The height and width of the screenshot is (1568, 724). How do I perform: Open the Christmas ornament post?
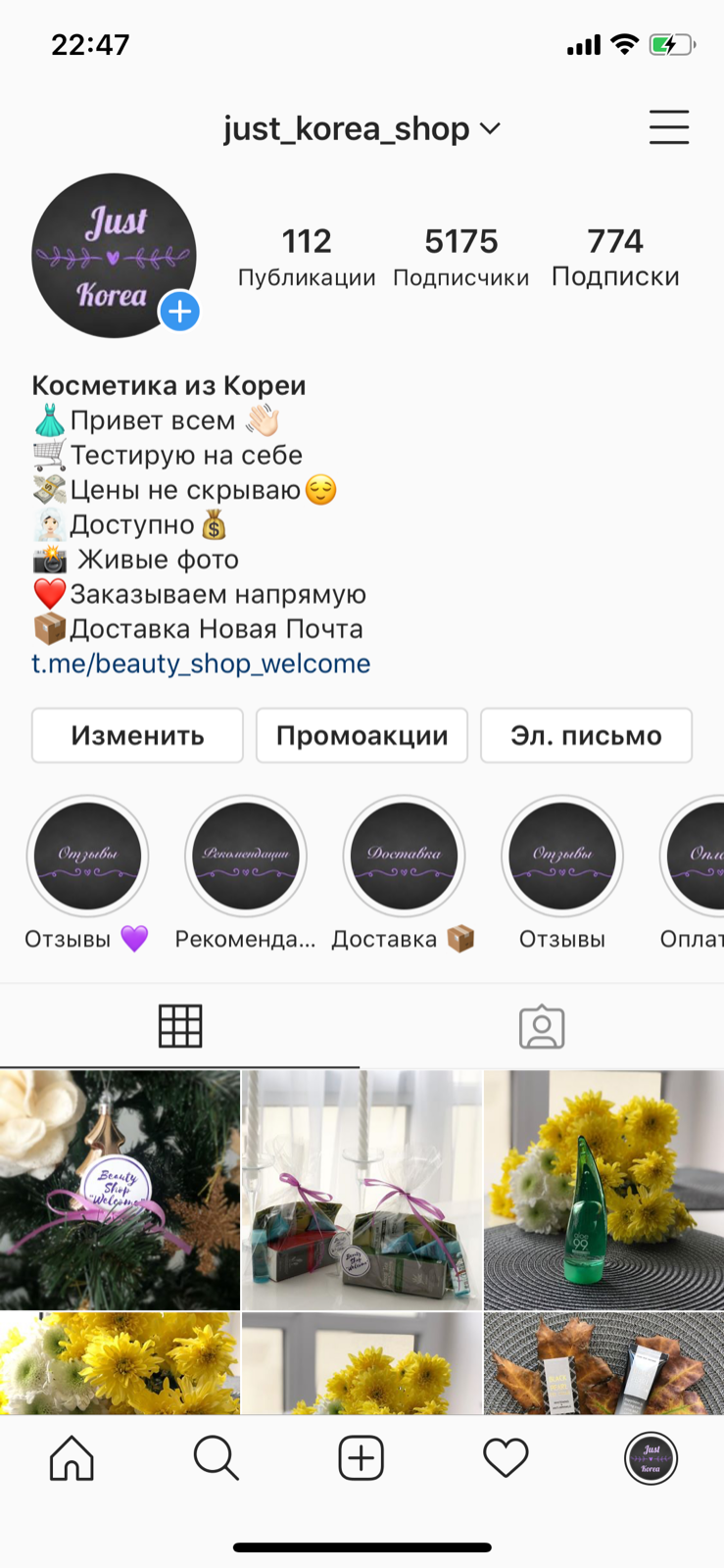click(120, 1190)
